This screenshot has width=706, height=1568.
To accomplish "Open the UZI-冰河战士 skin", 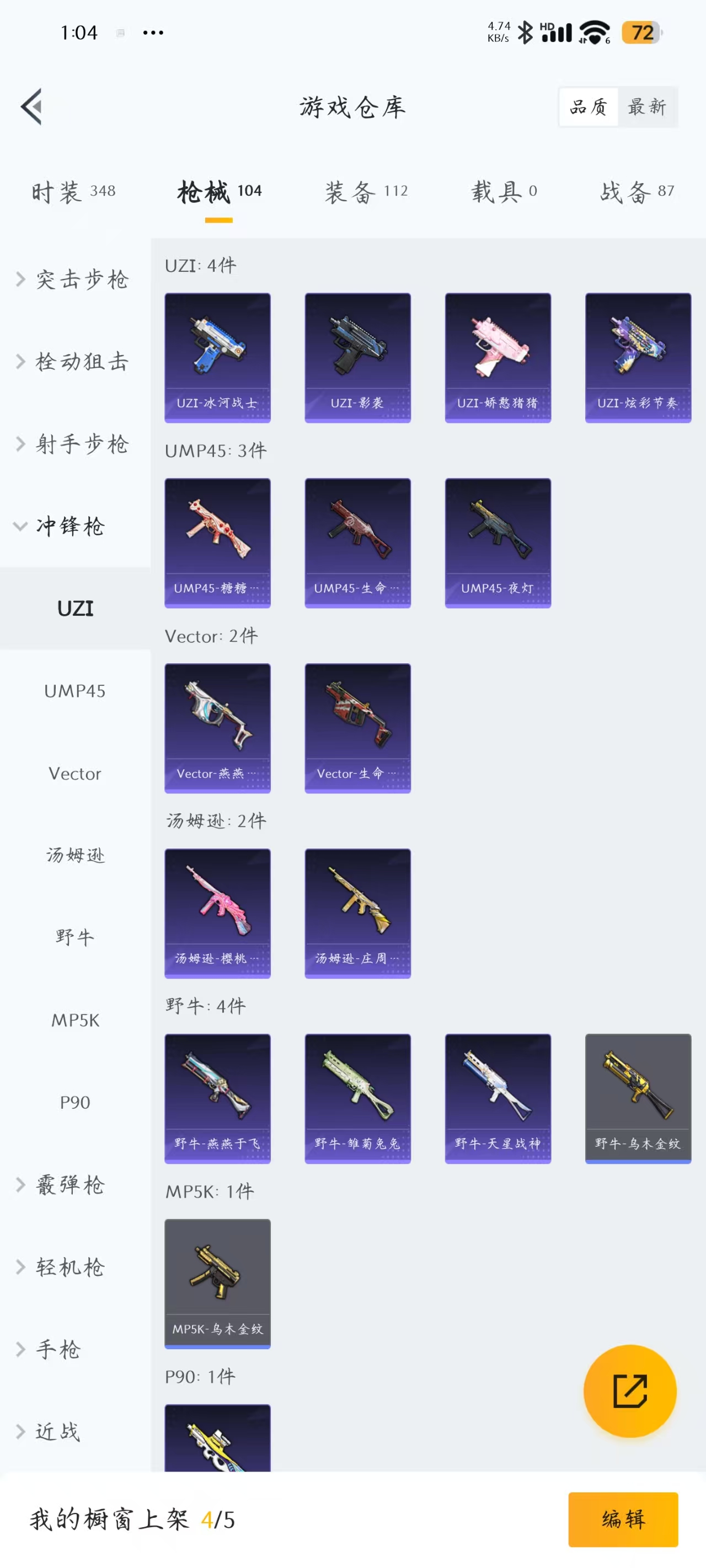I will pos(217,357).
